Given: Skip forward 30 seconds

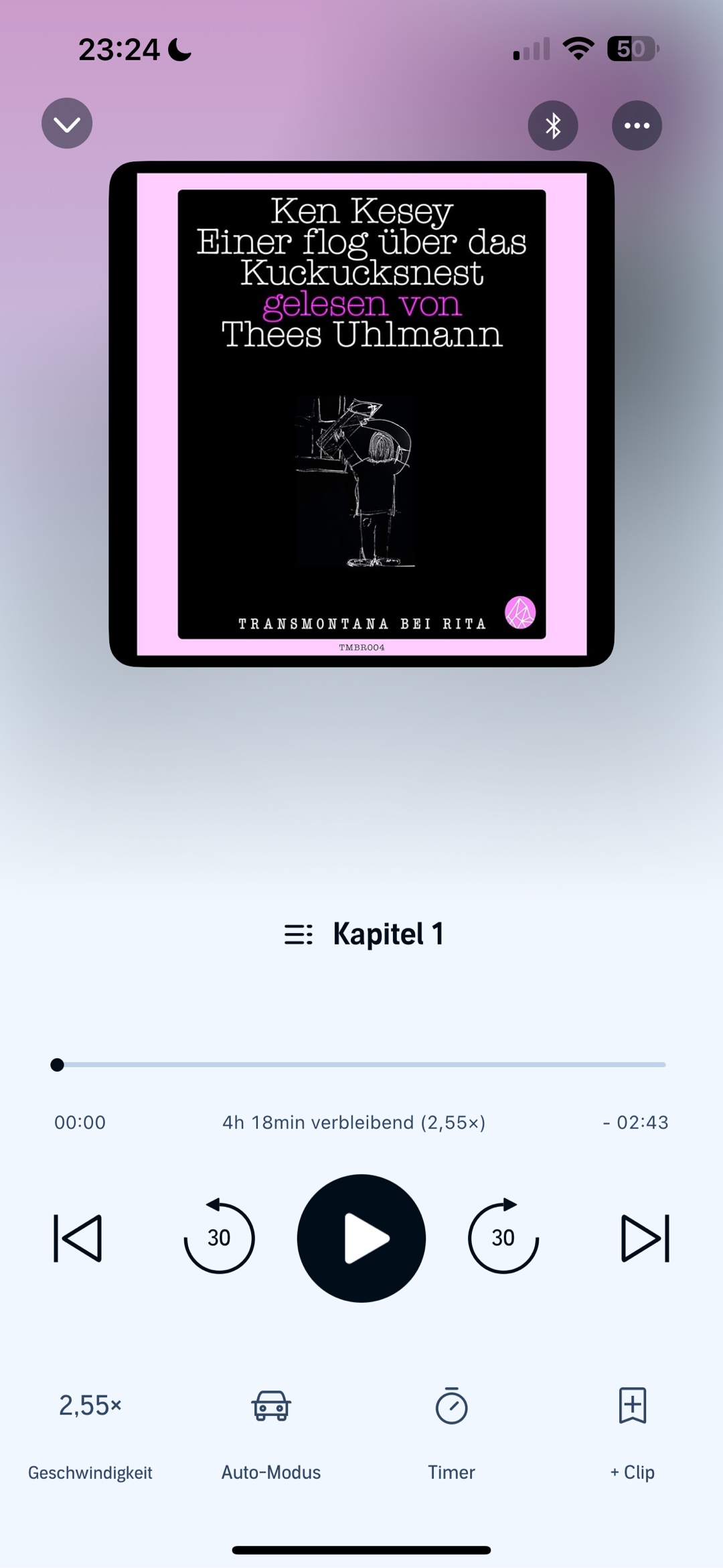Looking at the screenshot, I should coord(503,1238).
